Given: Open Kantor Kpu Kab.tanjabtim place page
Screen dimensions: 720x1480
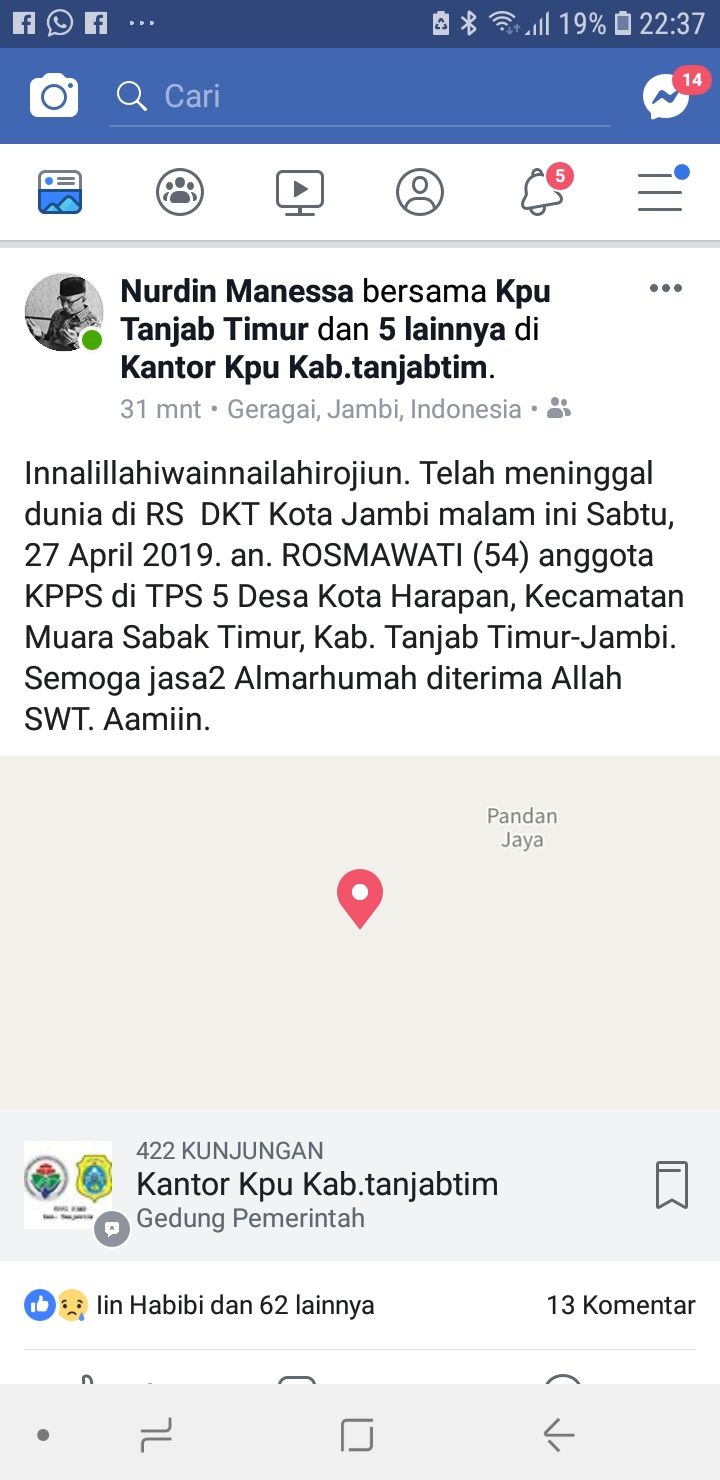Looking at the screenshot, I should coord(317,1185).
